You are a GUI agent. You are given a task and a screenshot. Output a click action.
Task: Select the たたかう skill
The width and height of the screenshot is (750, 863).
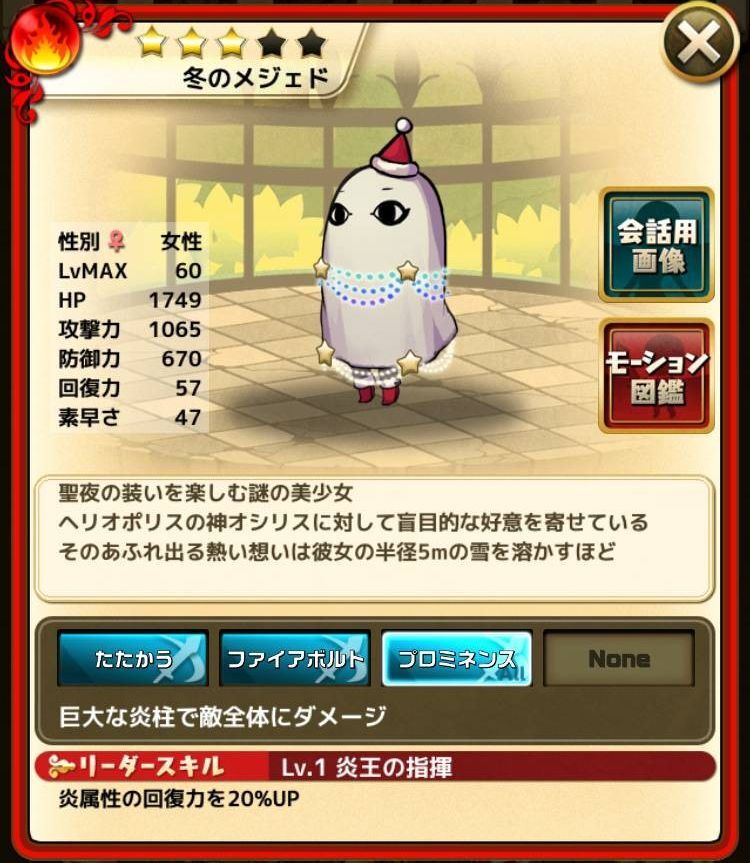[133, 658]
